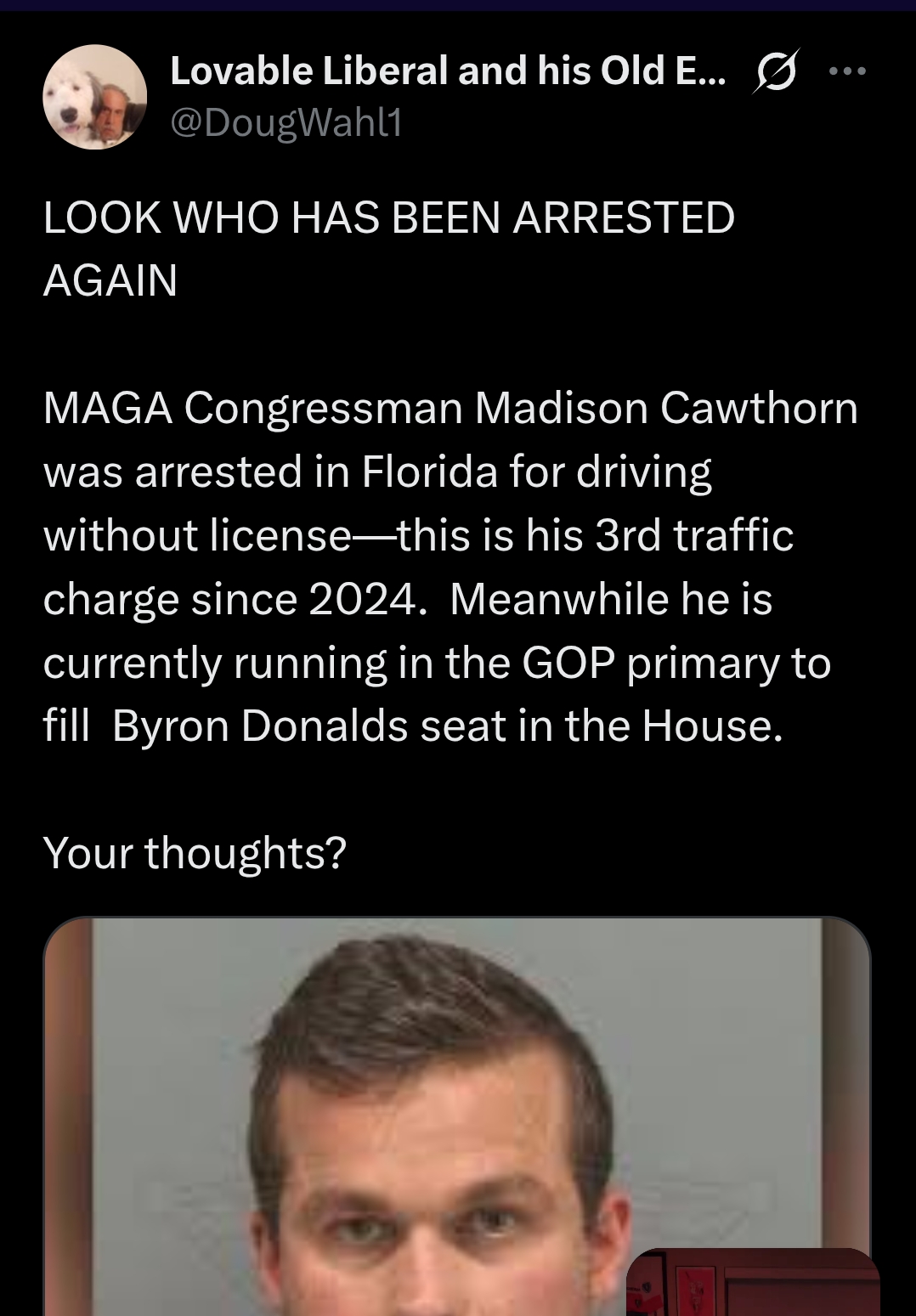View @DougWahl1 profile via the handle
The width and height of the screenshot is (916, 1316).
click(x=286, y=124)
